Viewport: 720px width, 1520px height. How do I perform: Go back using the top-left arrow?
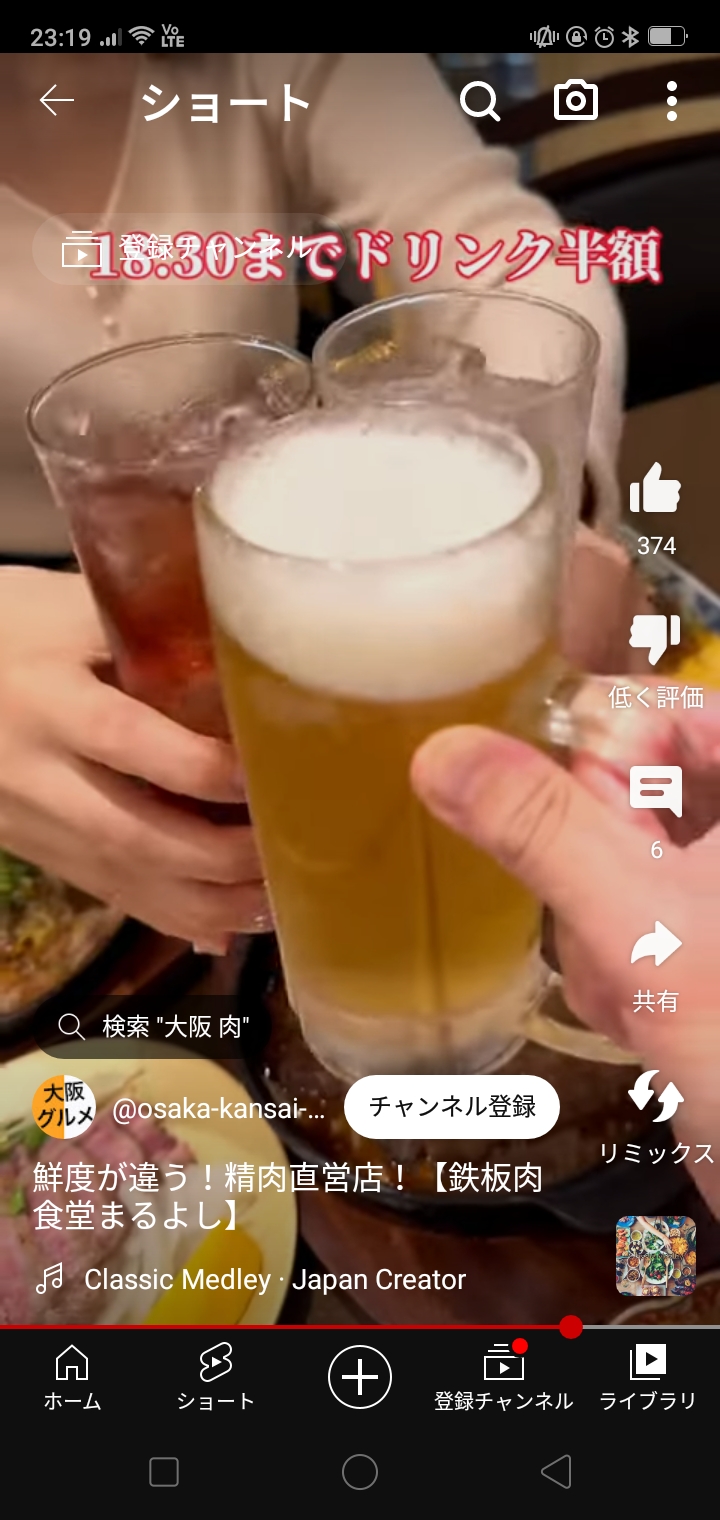(57, 101)
